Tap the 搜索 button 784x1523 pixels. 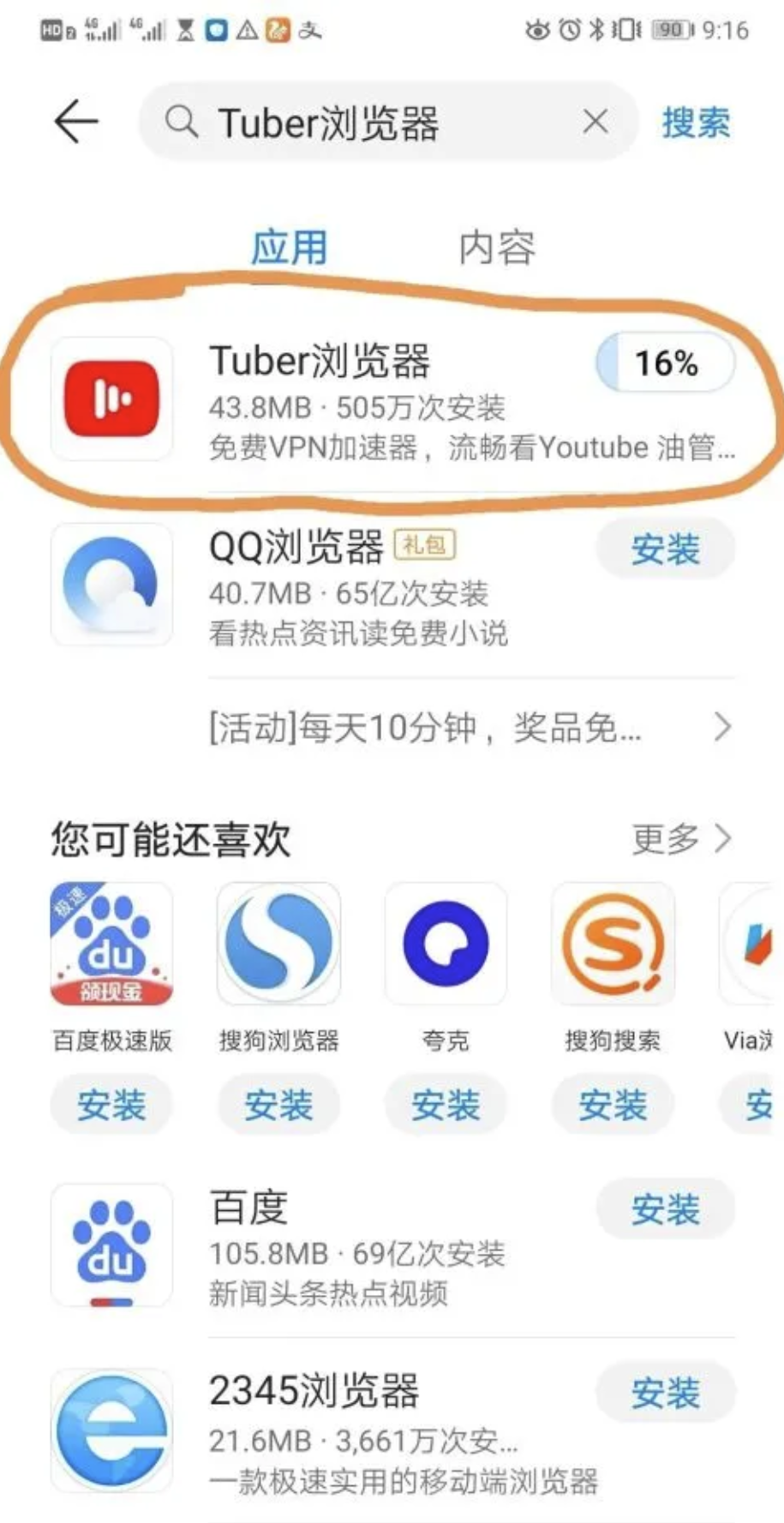tap(696, 123)
